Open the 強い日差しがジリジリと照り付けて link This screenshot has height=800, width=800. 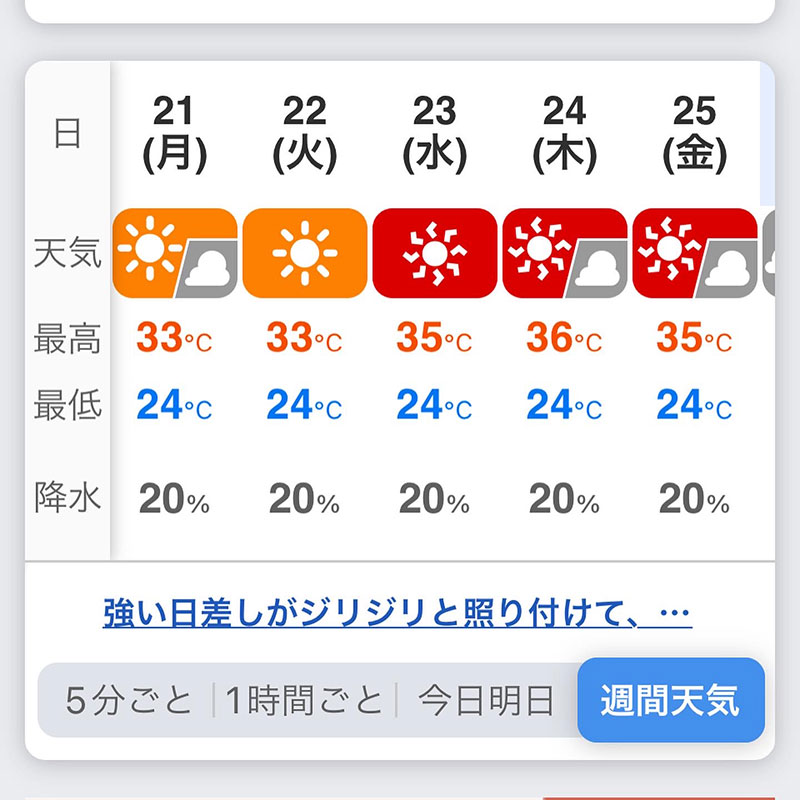click(397, 611)
